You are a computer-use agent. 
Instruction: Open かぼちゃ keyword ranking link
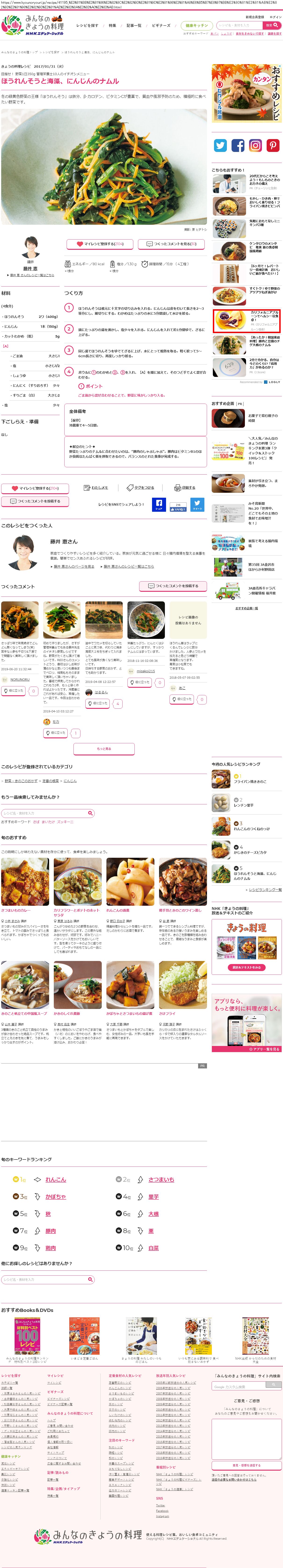click(55, 1197)
